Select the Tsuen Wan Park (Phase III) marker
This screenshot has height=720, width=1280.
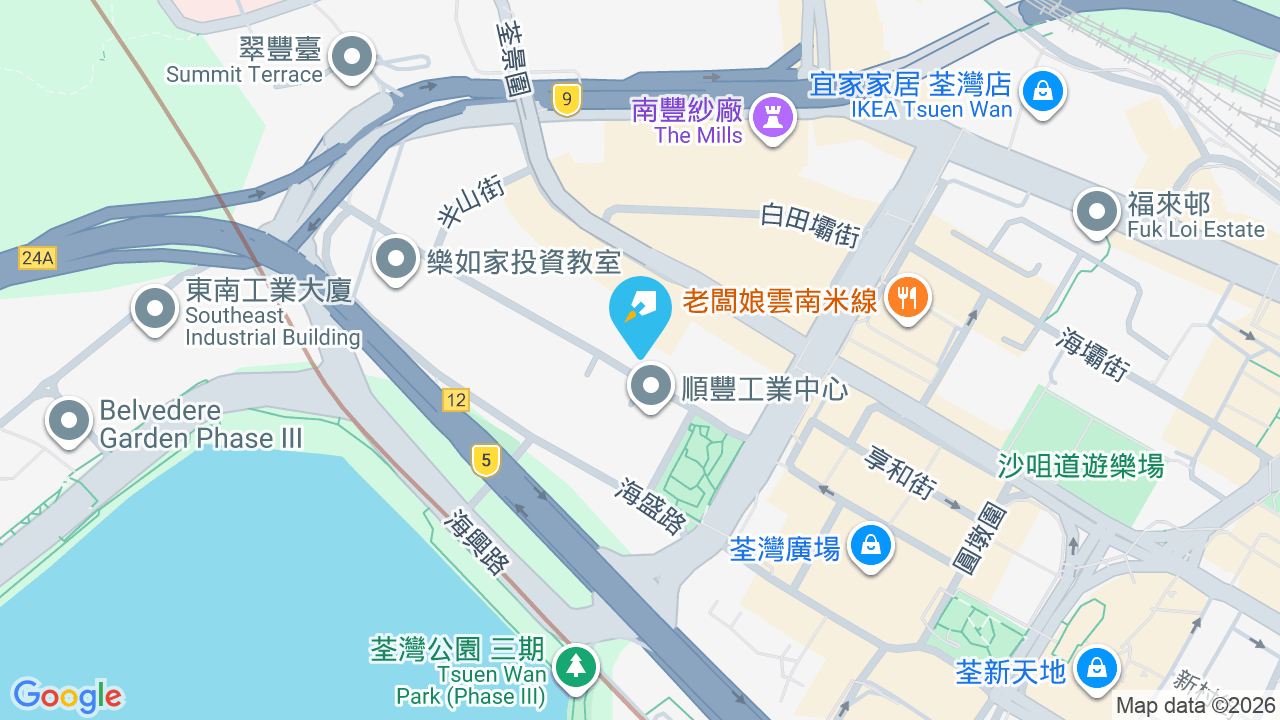click(x=575, y=669)
